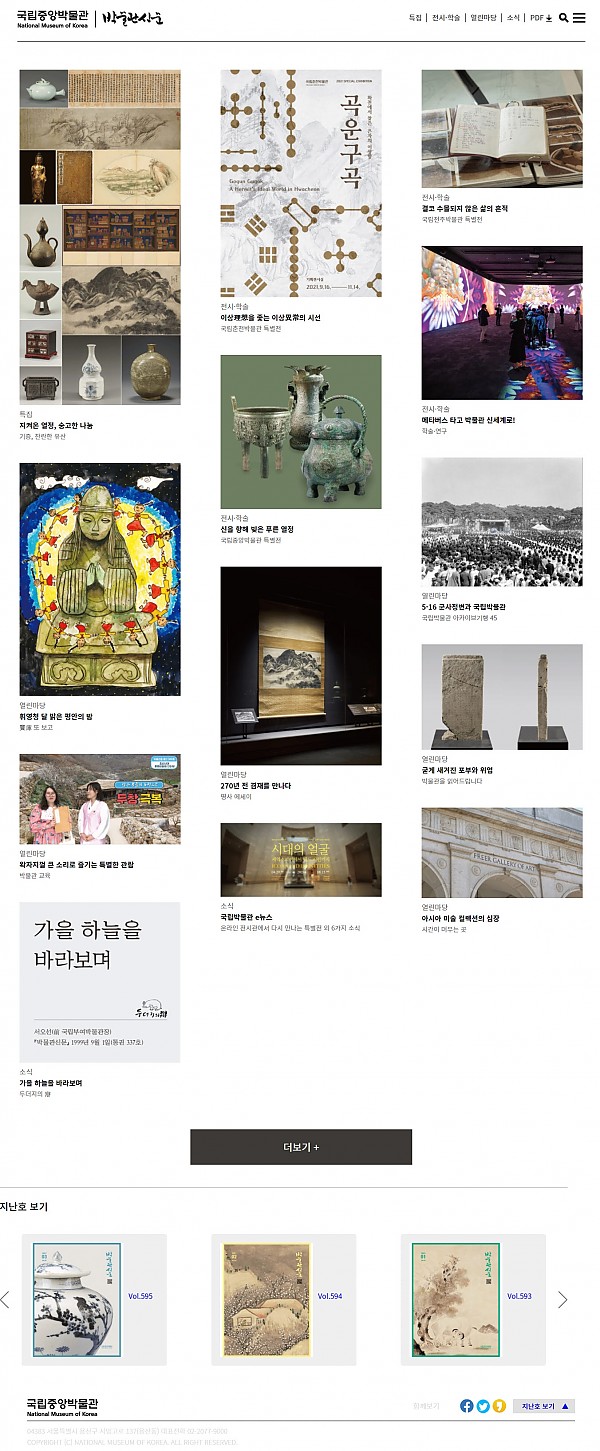Show previous past issues with left arrow
The image size is (600, 1451).
[x=6, y=1300]
